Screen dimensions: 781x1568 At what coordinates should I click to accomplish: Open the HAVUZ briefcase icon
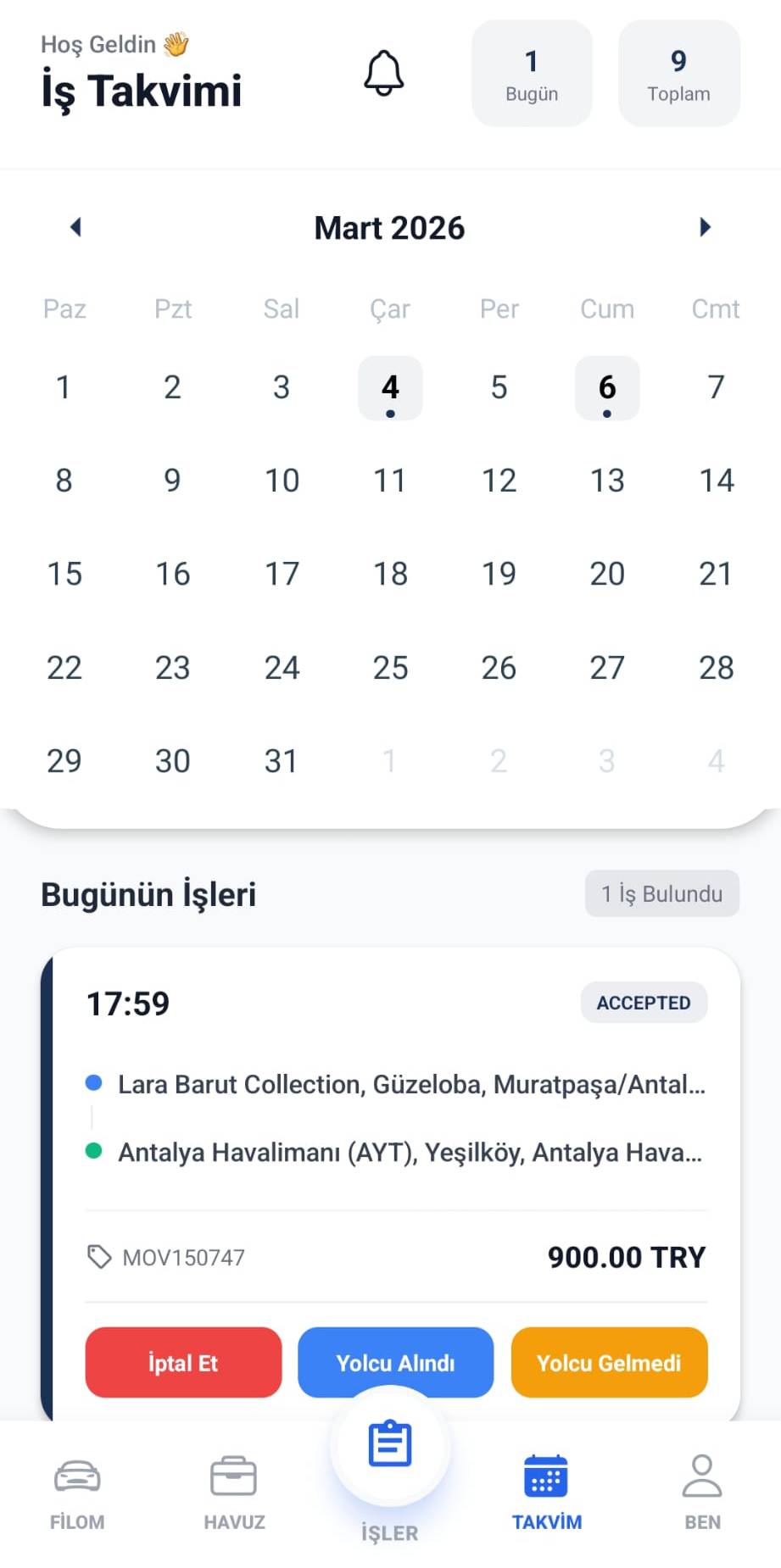233,1476
